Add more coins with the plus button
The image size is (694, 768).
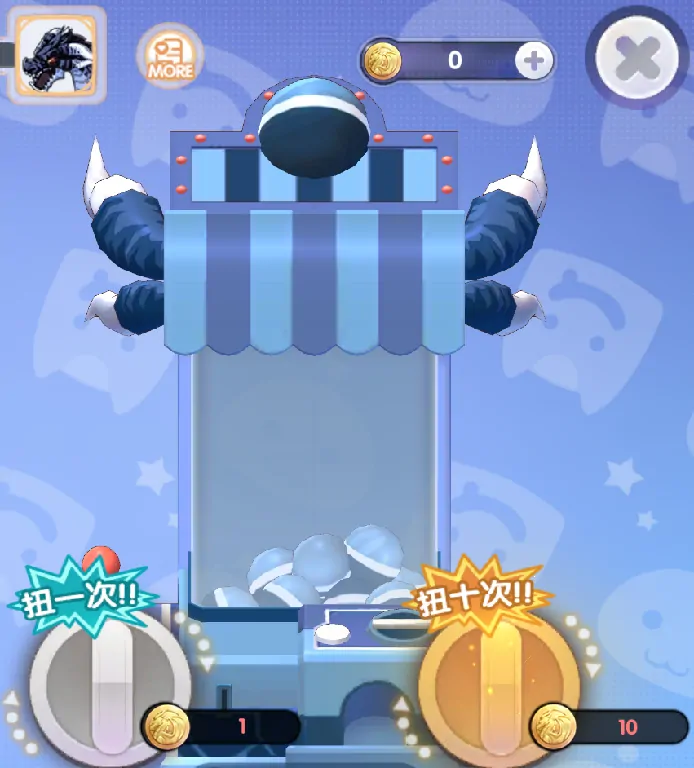[534, 61]
